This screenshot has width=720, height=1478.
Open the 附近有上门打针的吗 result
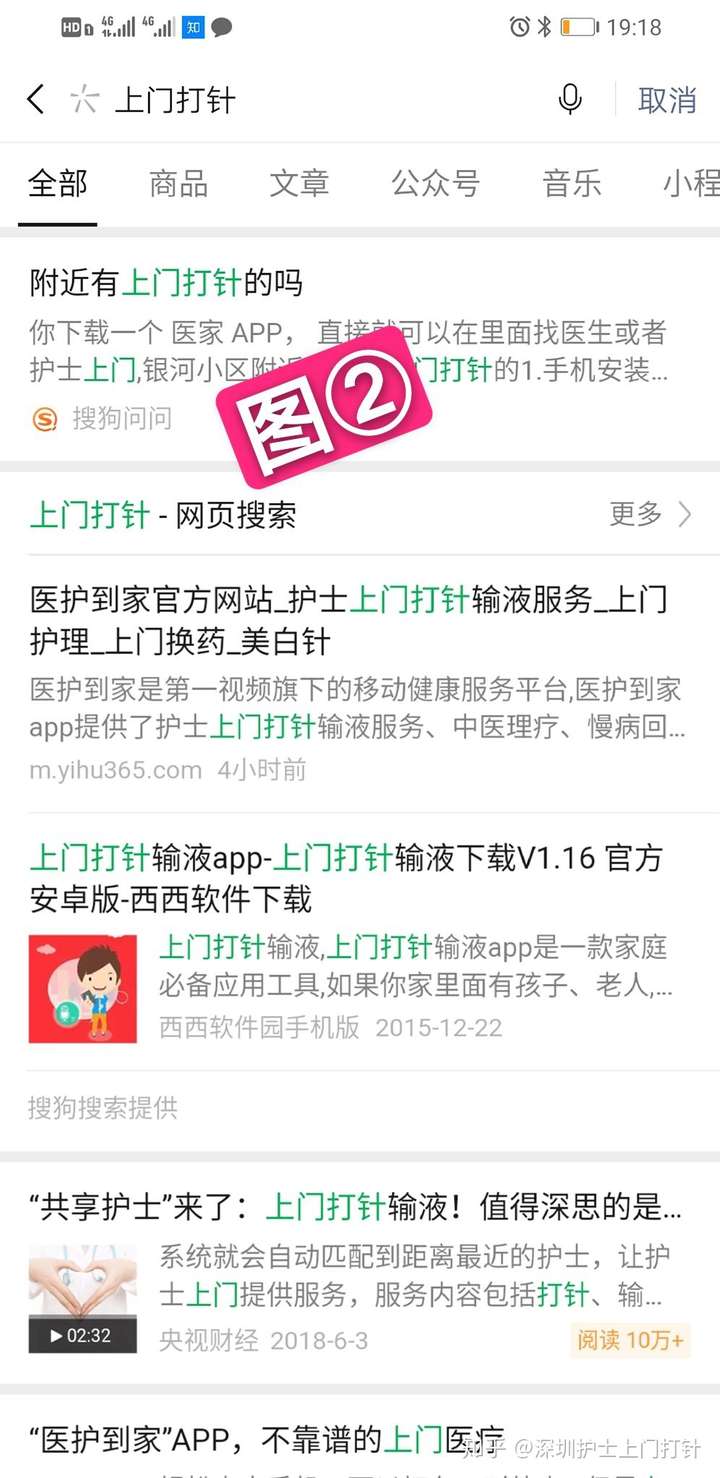166,283
